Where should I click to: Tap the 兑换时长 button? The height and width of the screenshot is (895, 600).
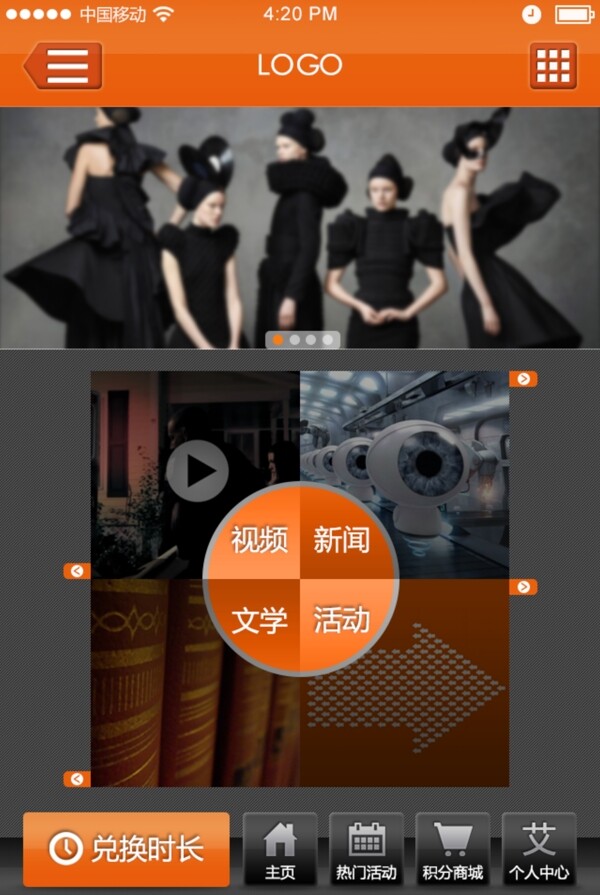coord(127,849)
